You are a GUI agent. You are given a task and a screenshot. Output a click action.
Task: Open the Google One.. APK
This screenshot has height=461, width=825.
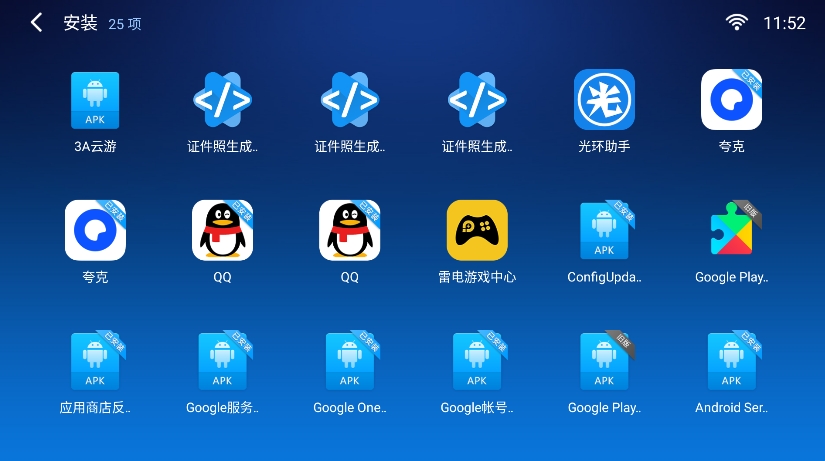pyautogui.click(x=349, y=361)
